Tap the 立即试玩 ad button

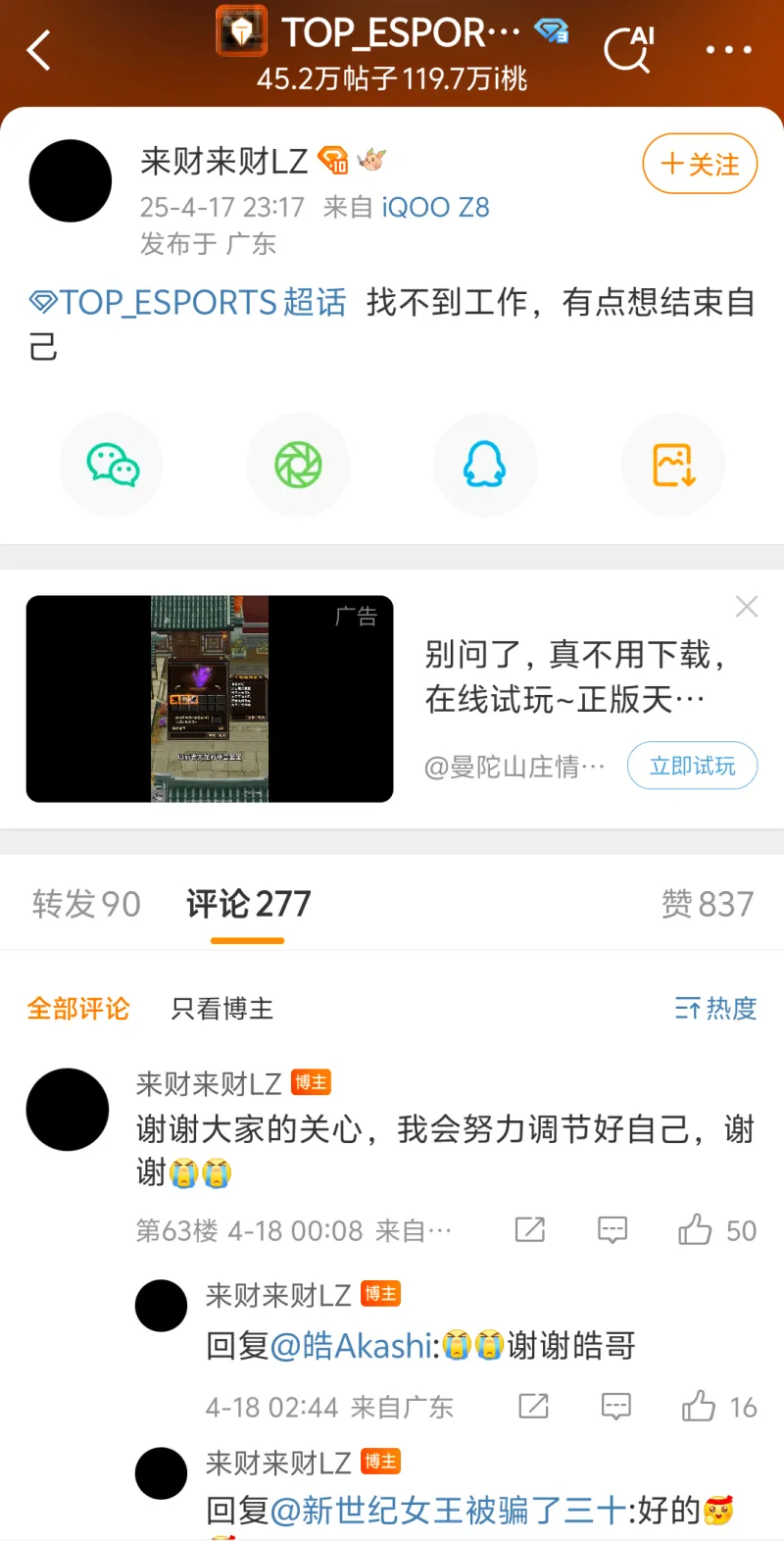coord(692,766)
